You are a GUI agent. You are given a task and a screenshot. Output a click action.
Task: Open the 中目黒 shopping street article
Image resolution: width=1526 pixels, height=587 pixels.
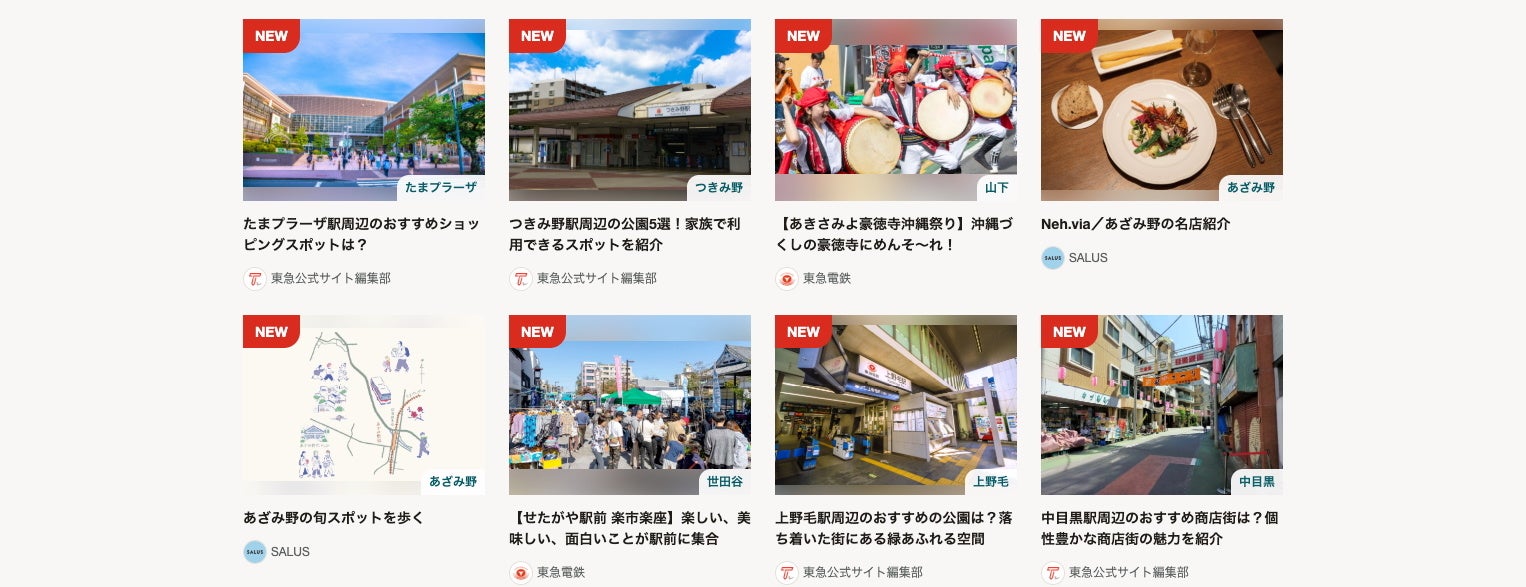tap(1160, 528)
